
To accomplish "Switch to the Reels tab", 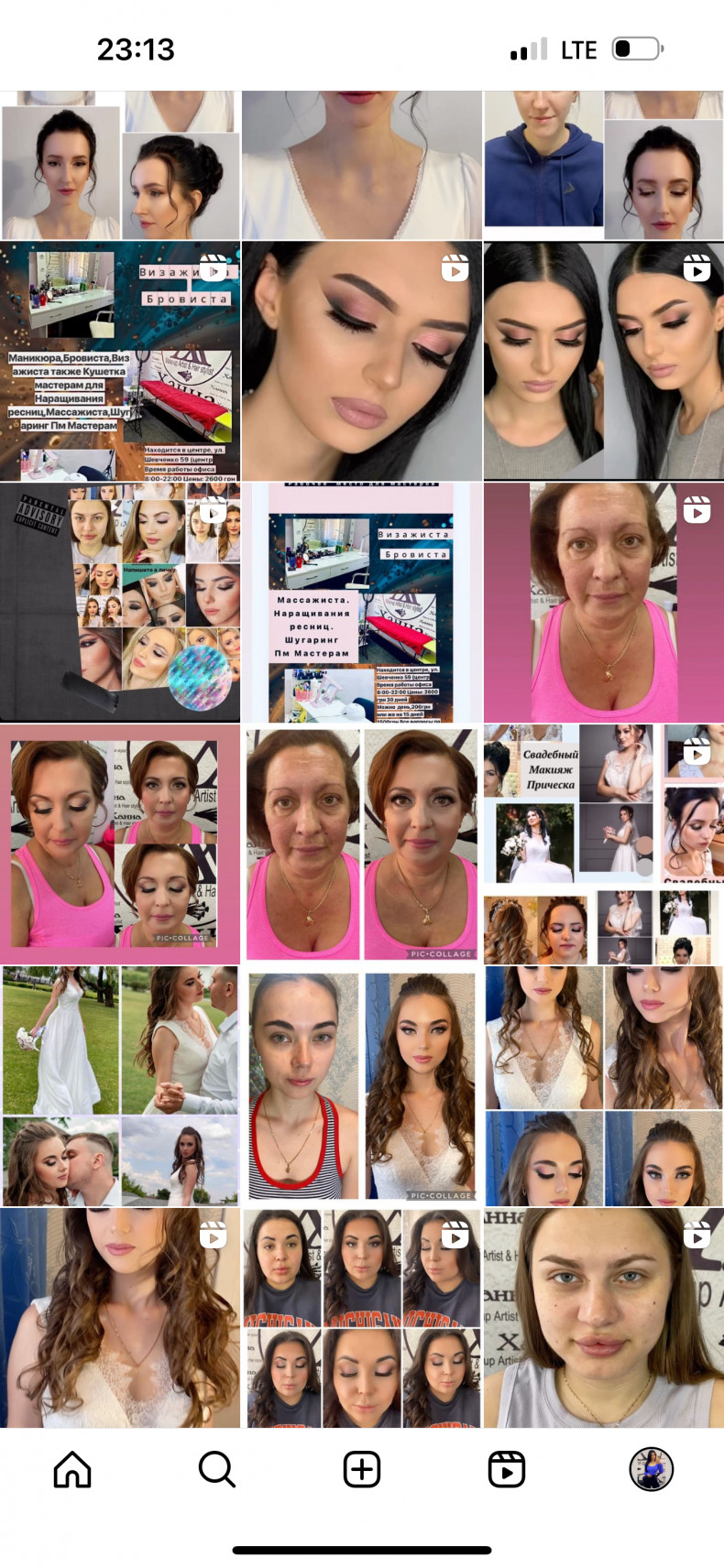I will pyautogui.click(x=506, y=1470).
